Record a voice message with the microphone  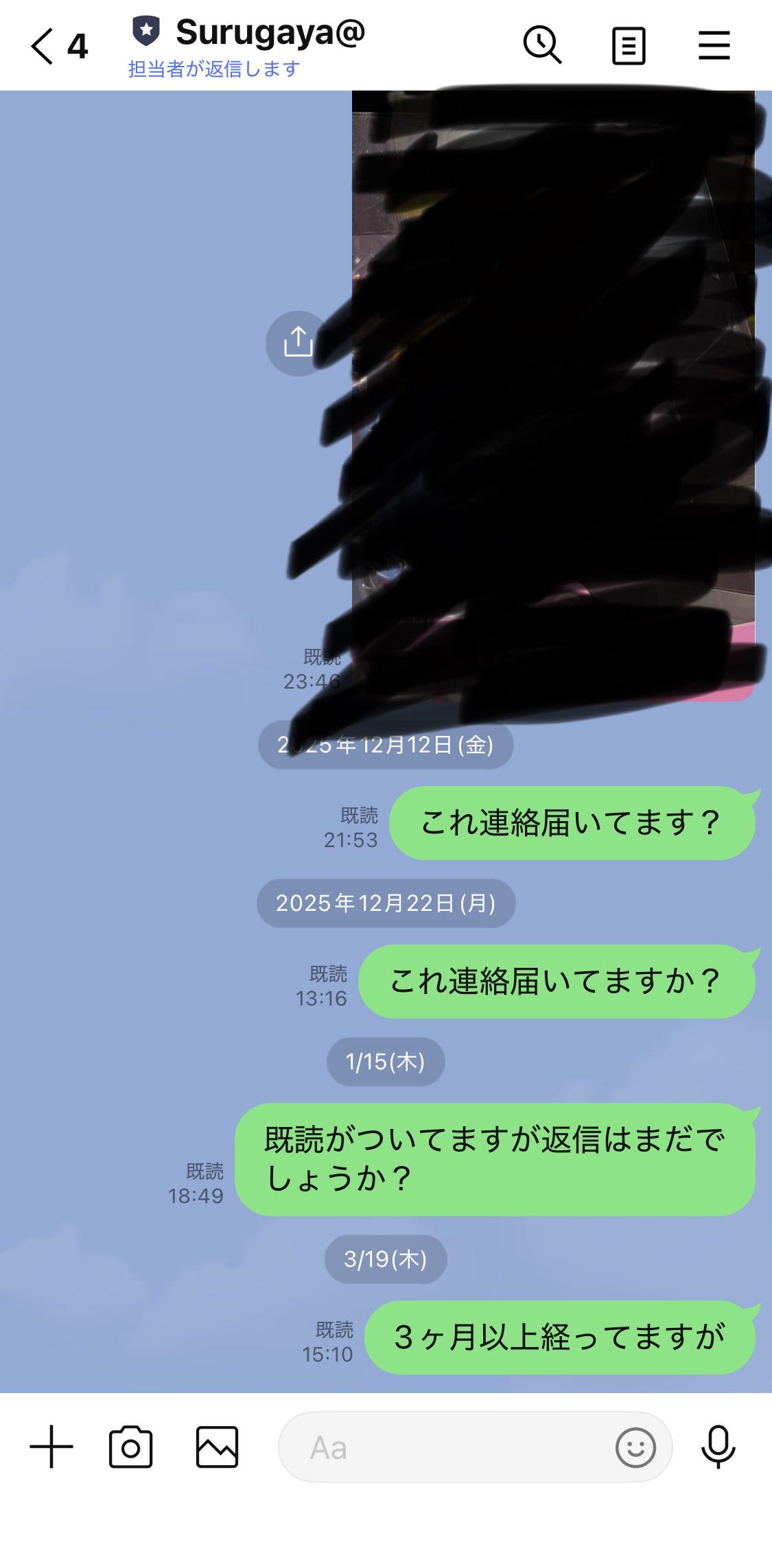(718, 1446)
